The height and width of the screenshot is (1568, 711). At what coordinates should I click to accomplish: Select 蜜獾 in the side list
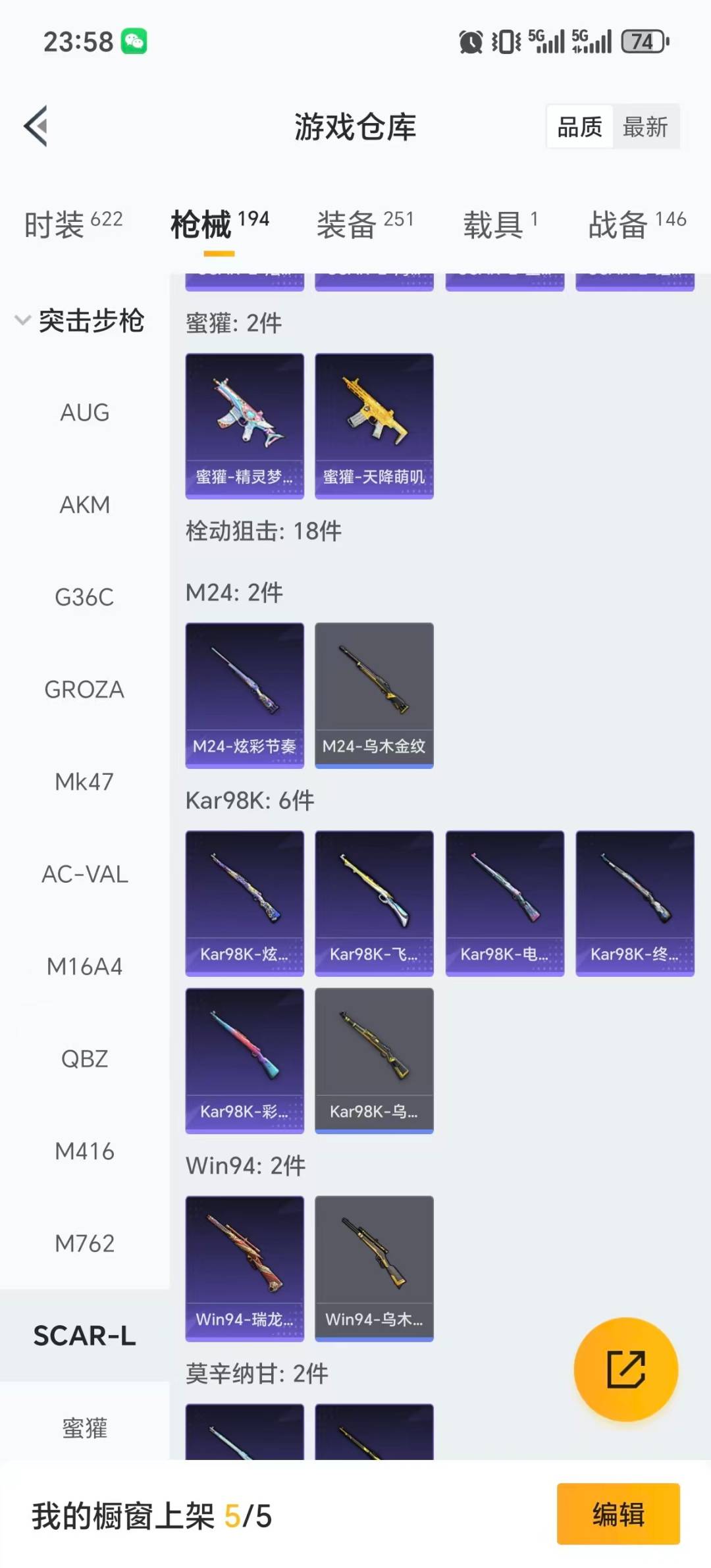(85, 1428)
